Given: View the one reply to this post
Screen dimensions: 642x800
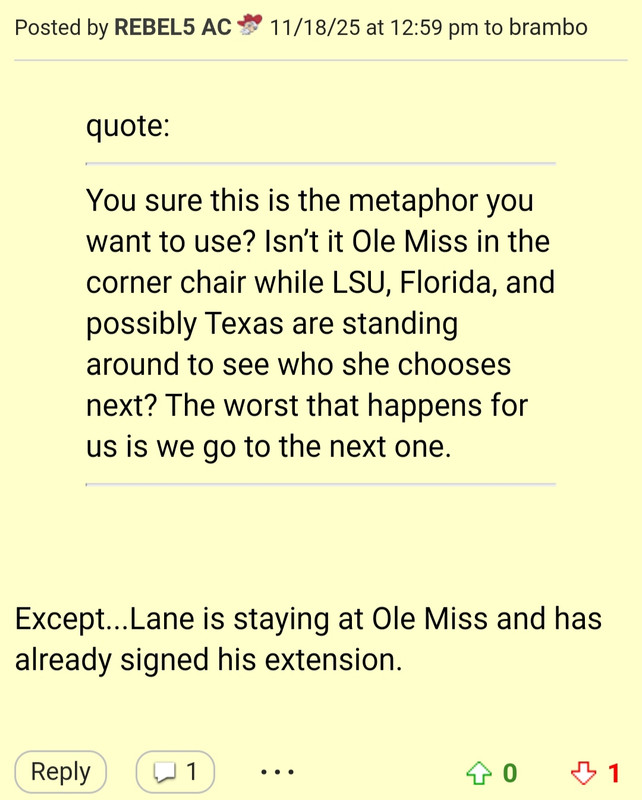Looking at the screenshot, I should point(175,772).
